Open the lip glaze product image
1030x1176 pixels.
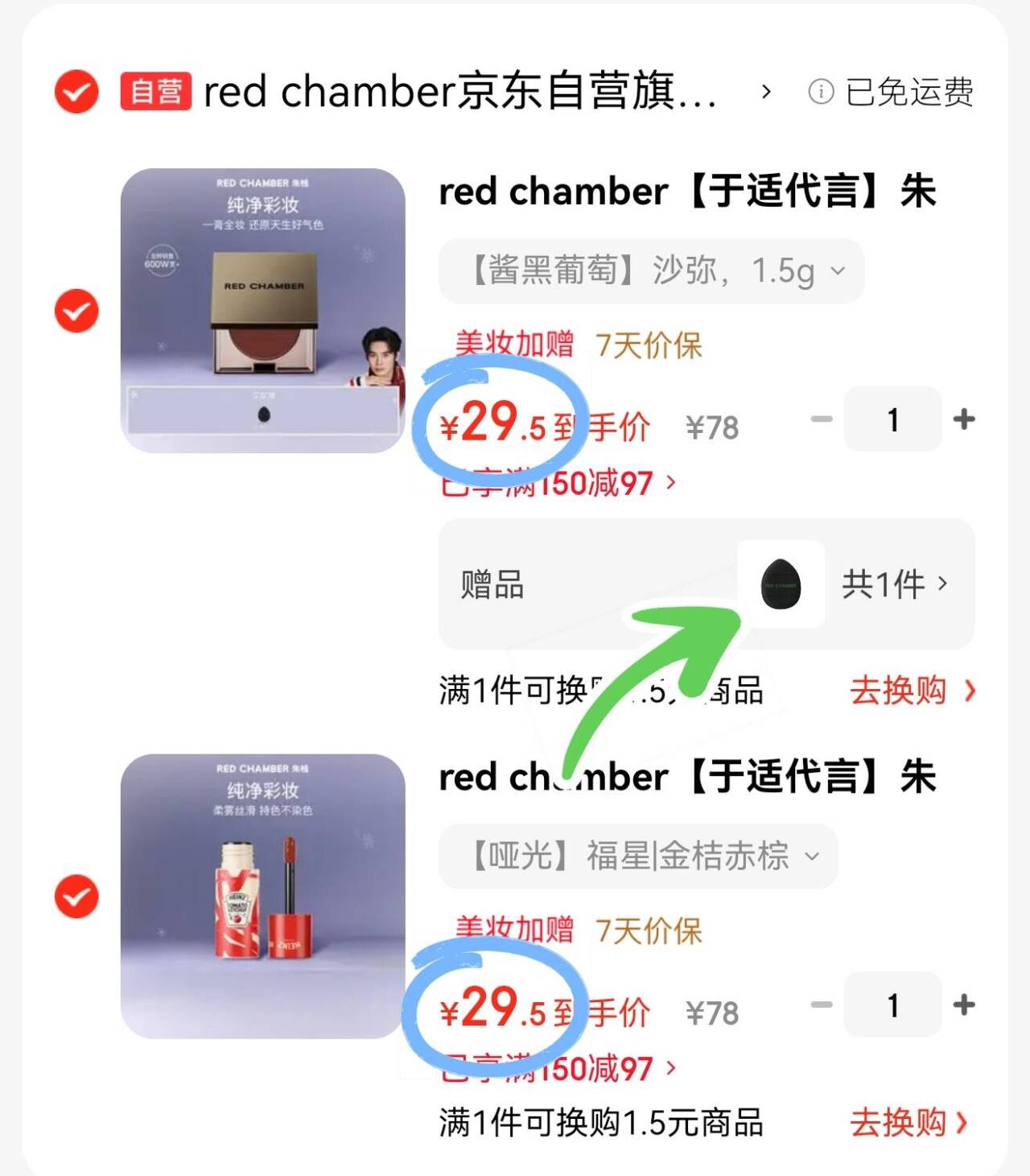tap(262, 896)
